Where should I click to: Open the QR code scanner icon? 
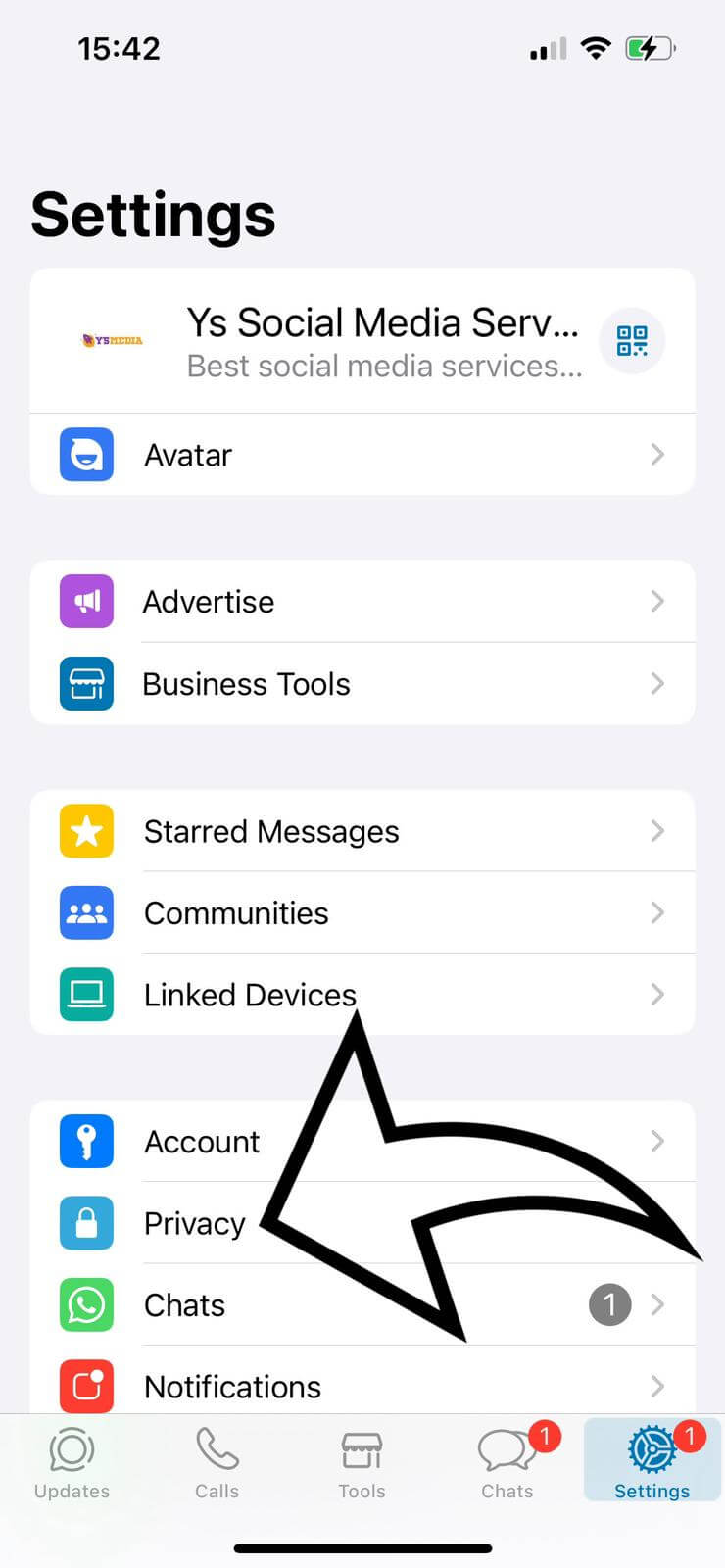tap(632, 341)
